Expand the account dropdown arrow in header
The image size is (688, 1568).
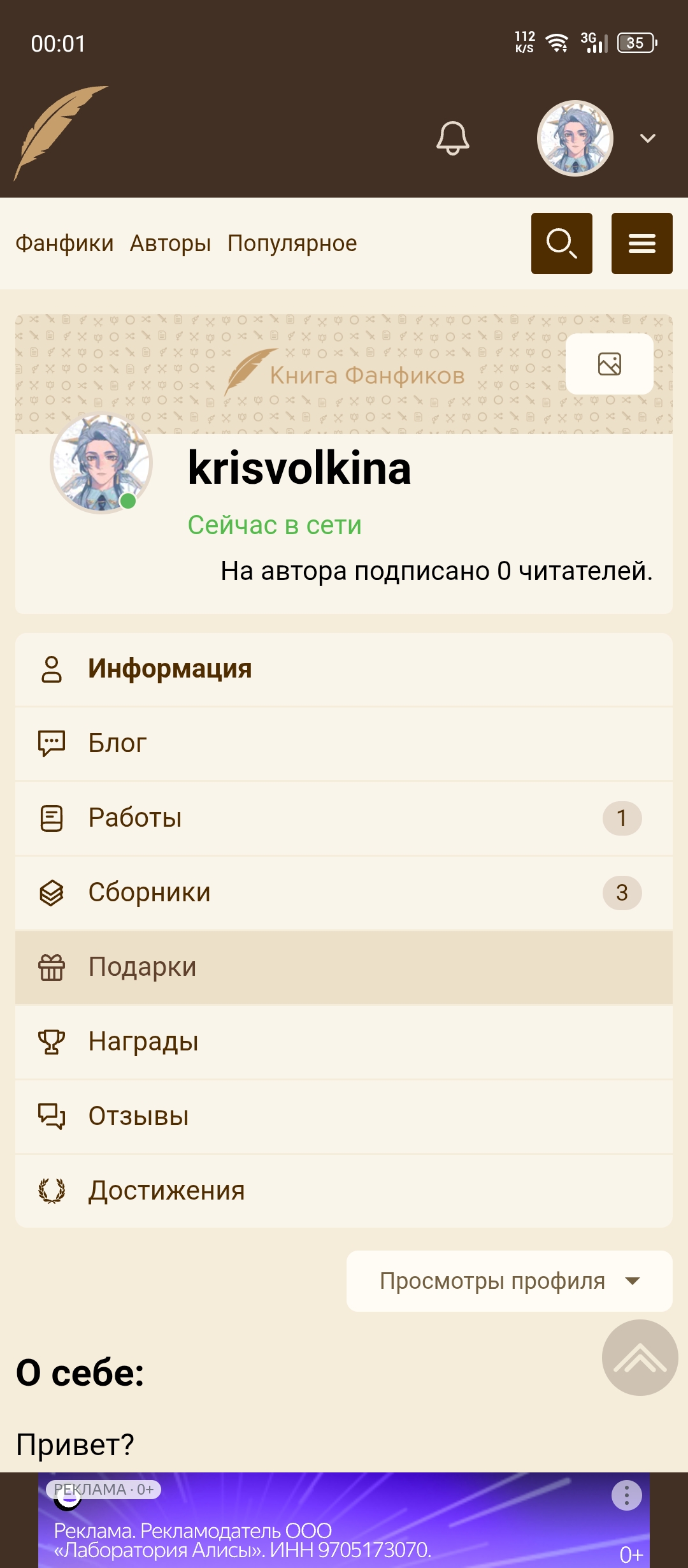click(x=648, y=138)
